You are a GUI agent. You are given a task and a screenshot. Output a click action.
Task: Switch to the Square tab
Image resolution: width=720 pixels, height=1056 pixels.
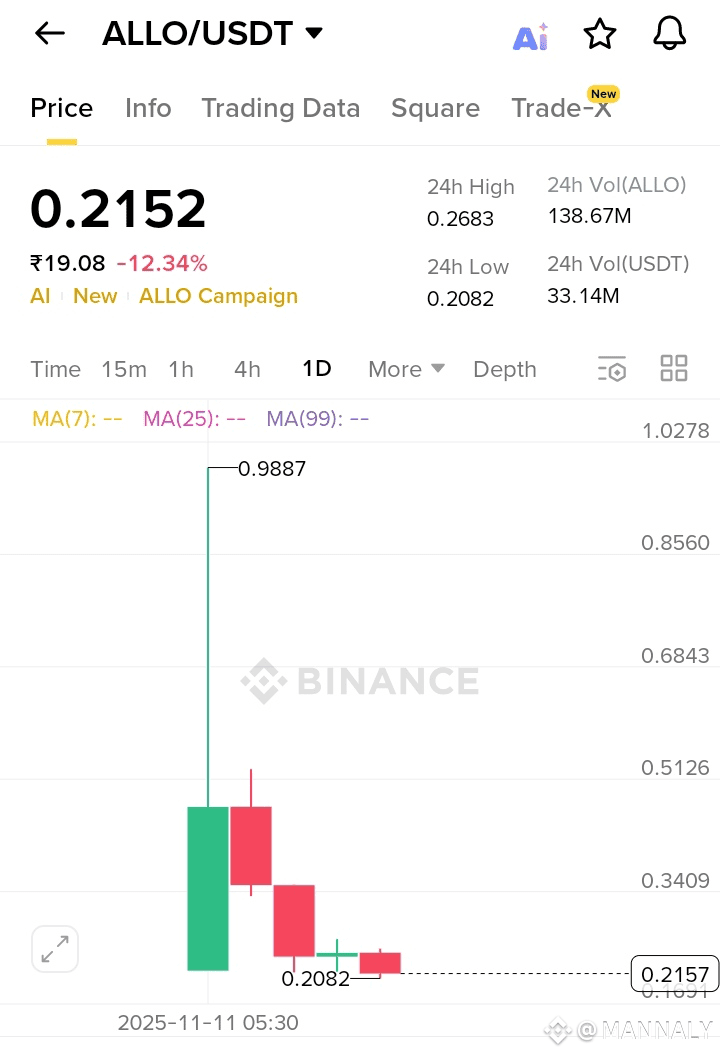(435, 108)
